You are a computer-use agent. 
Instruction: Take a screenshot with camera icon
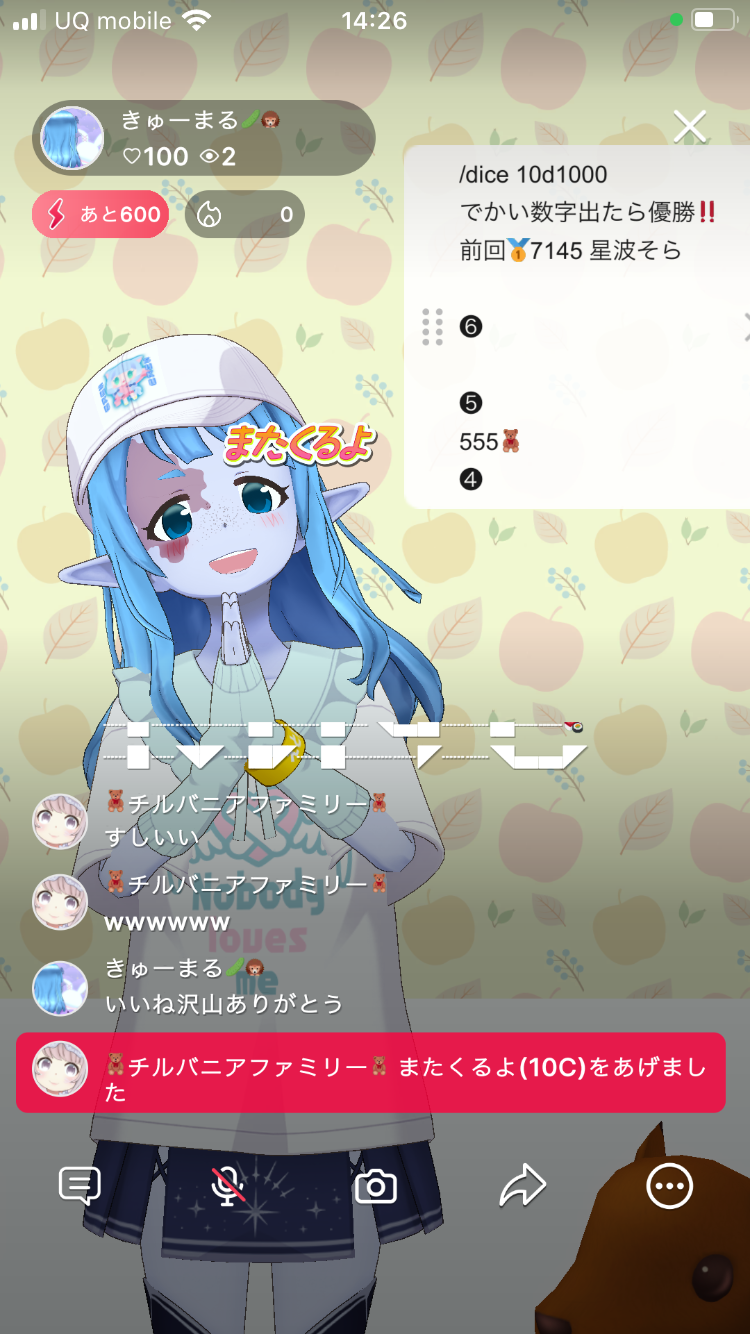click(376, 1186)
